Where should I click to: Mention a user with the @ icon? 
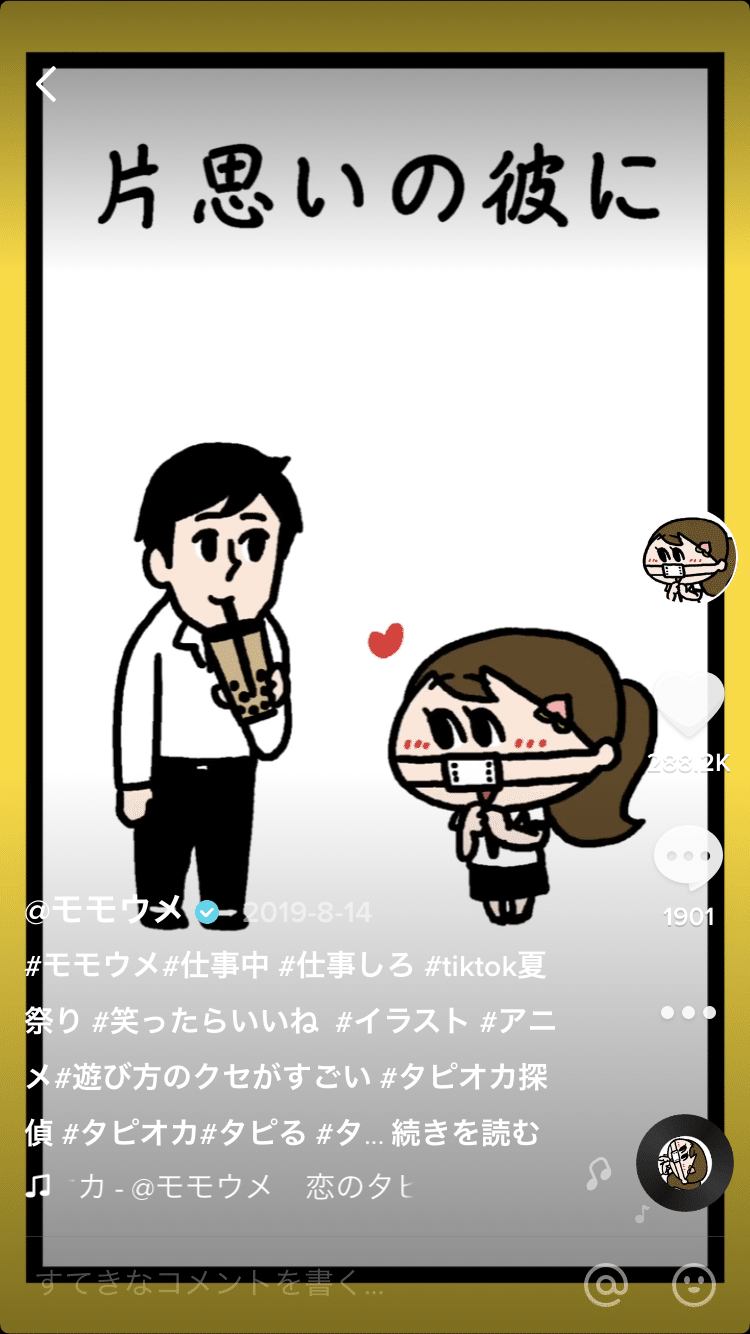[x=606, y=1284]
